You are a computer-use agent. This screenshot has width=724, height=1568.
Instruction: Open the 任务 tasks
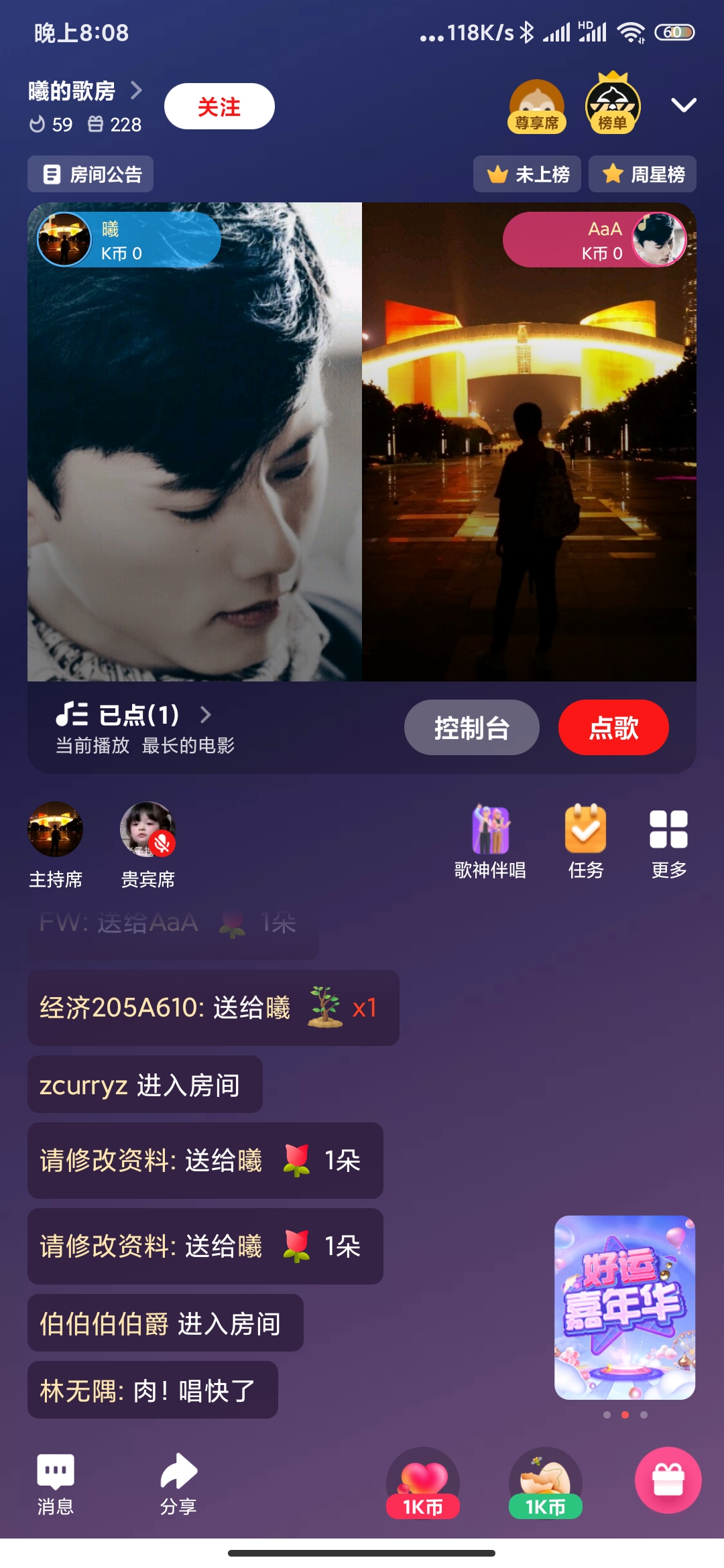pyautogui.click(x=585, y=842)
